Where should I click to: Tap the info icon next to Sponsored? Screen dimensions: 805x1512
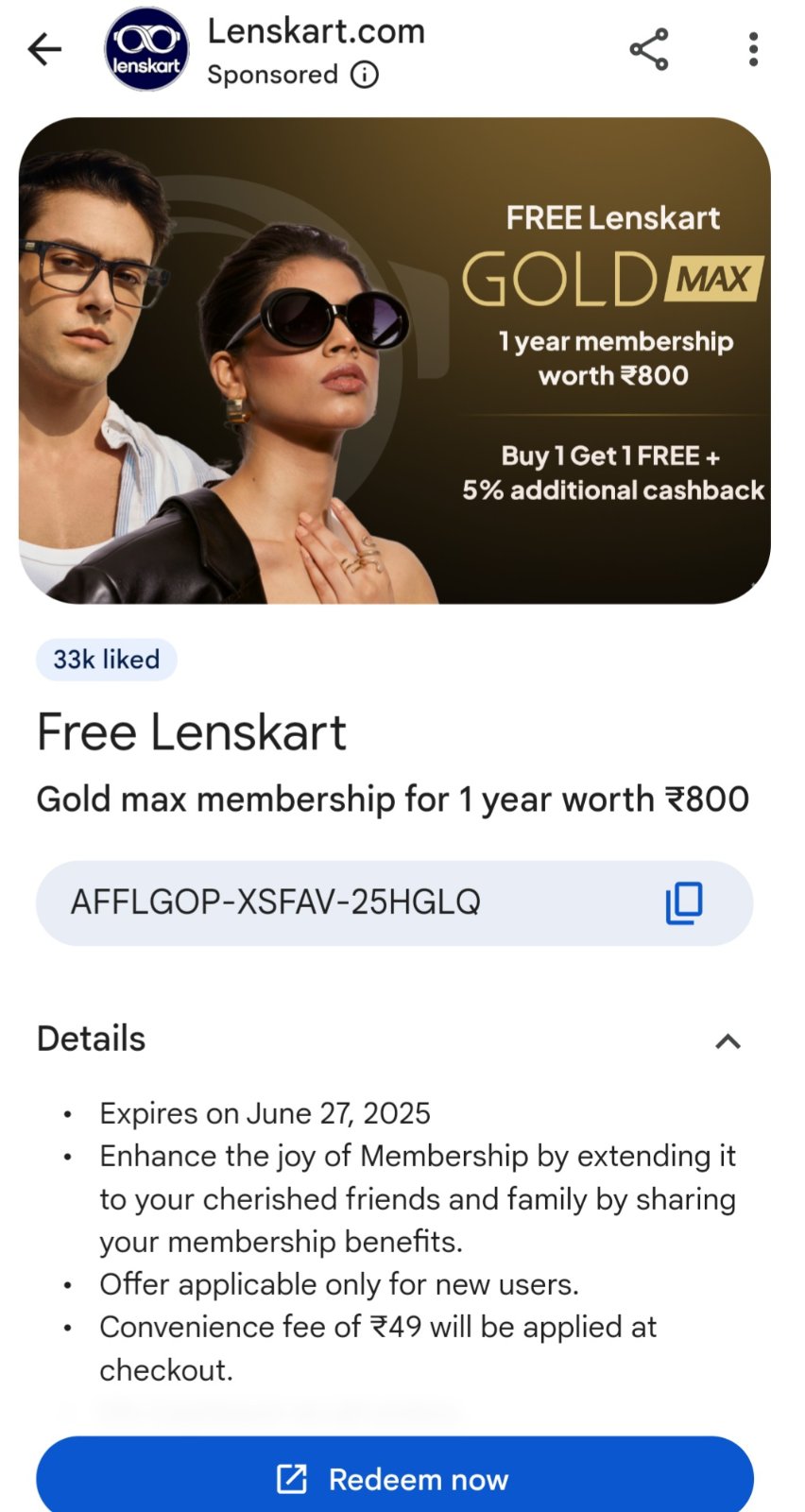click(x=364, y=75)
